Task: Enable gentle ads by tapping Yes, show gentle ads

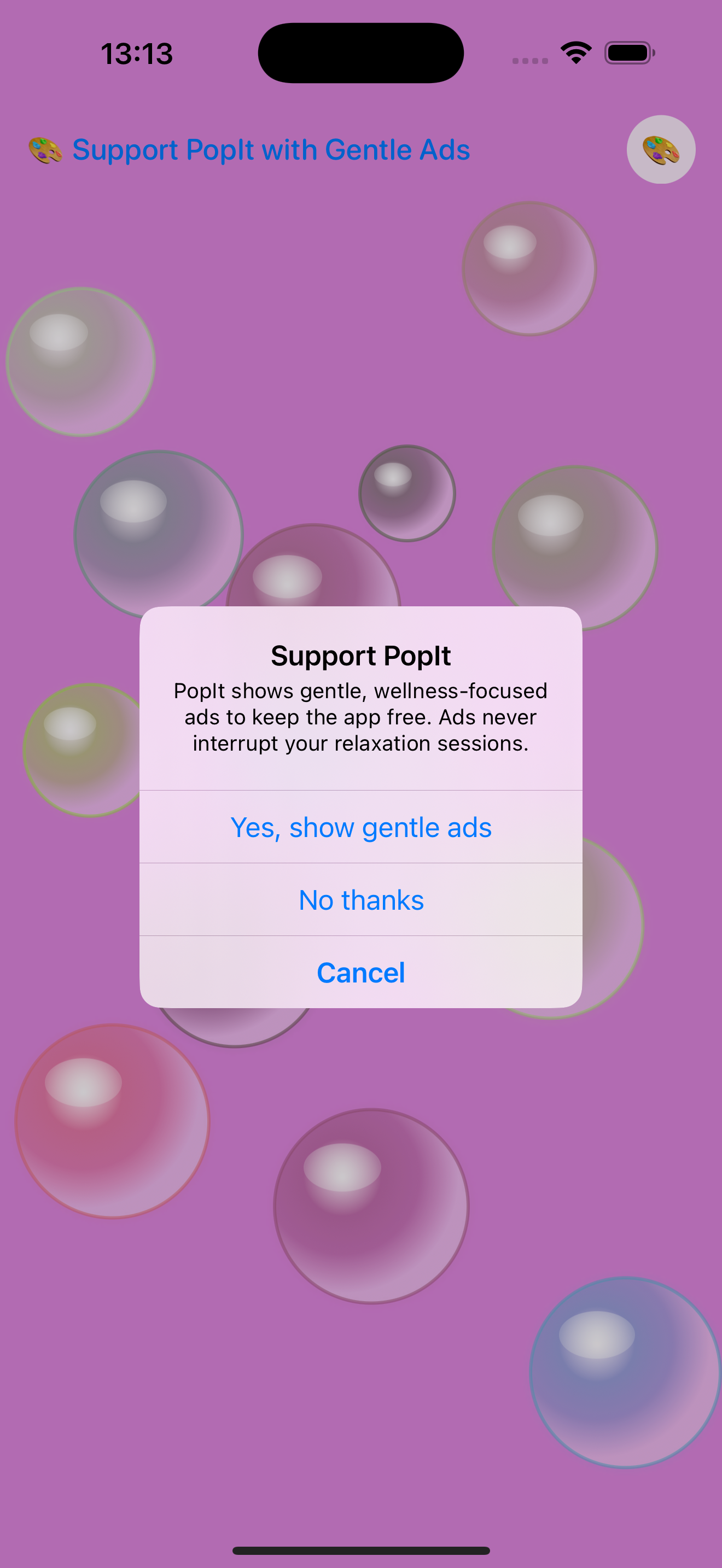Action: point(361,827)
